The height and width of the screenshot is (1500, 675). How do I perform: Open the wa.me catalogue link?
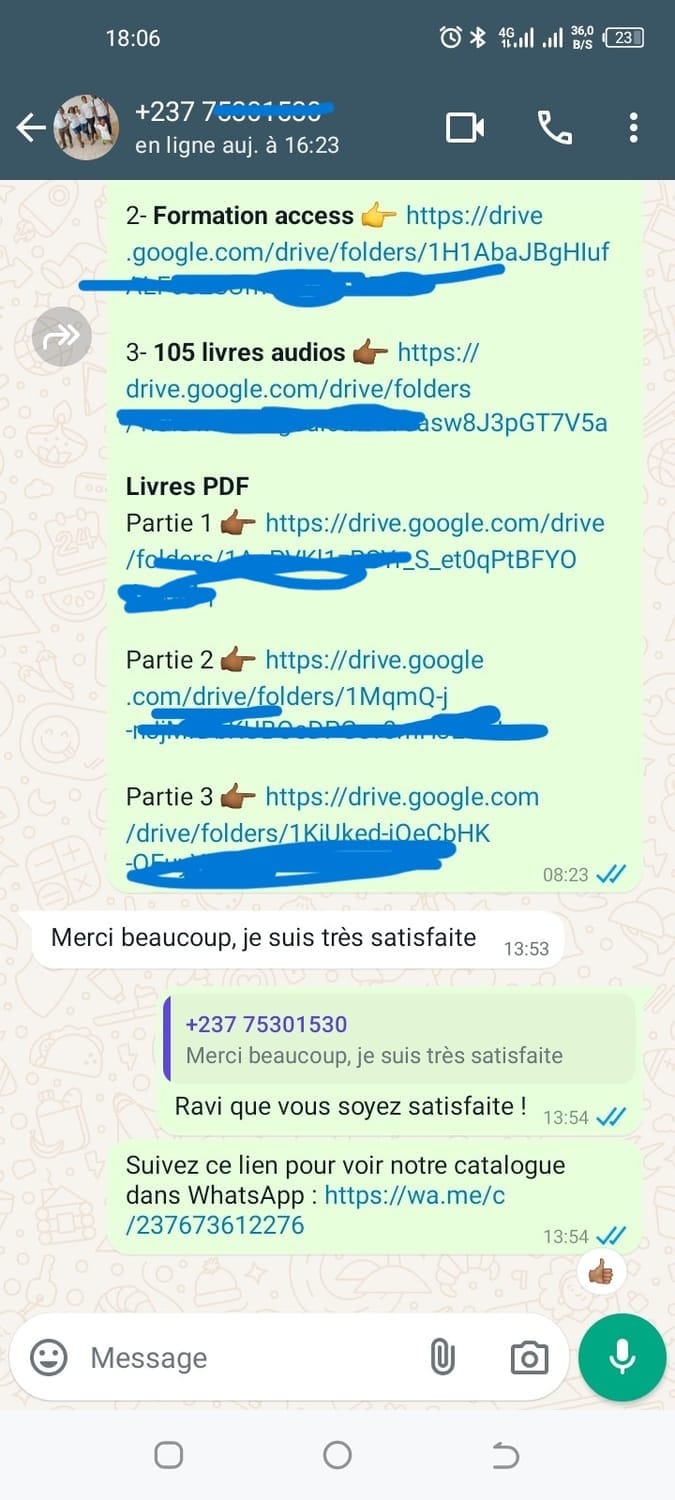coord(414,1196)
